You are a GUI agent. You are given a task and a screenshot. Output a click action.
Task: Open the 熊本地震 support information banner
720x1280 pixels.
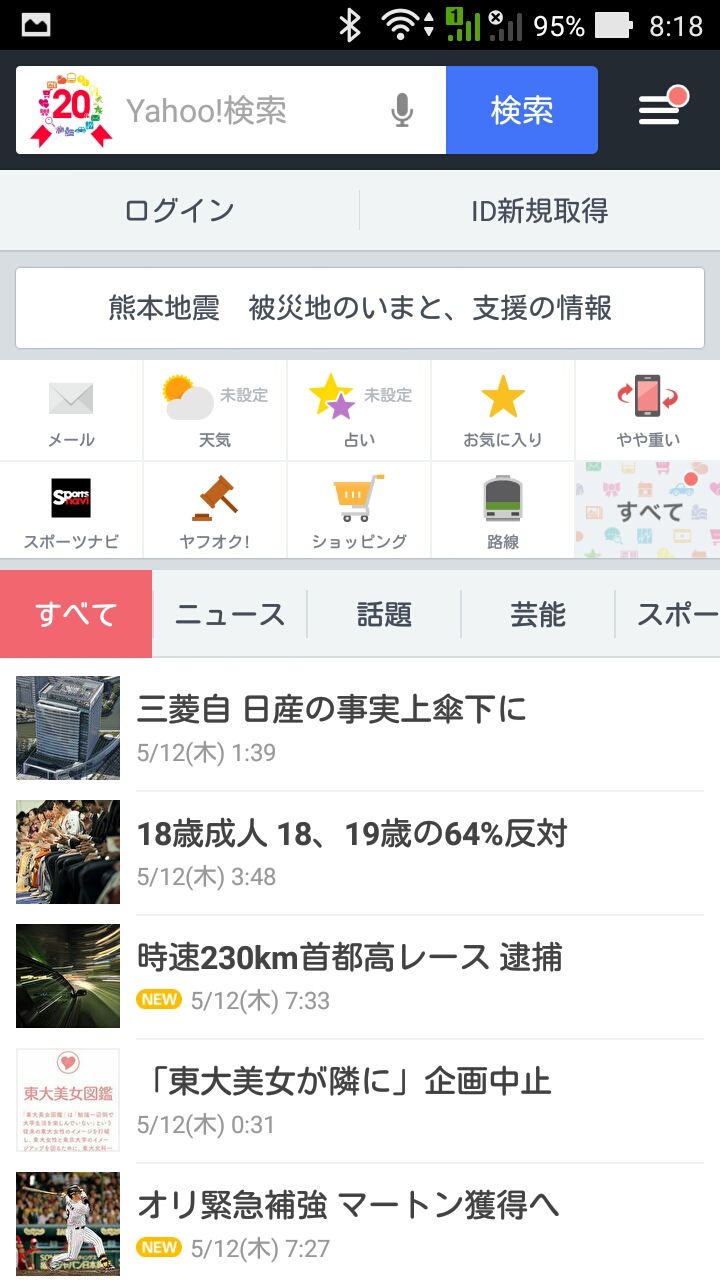[x=360, y=308]
